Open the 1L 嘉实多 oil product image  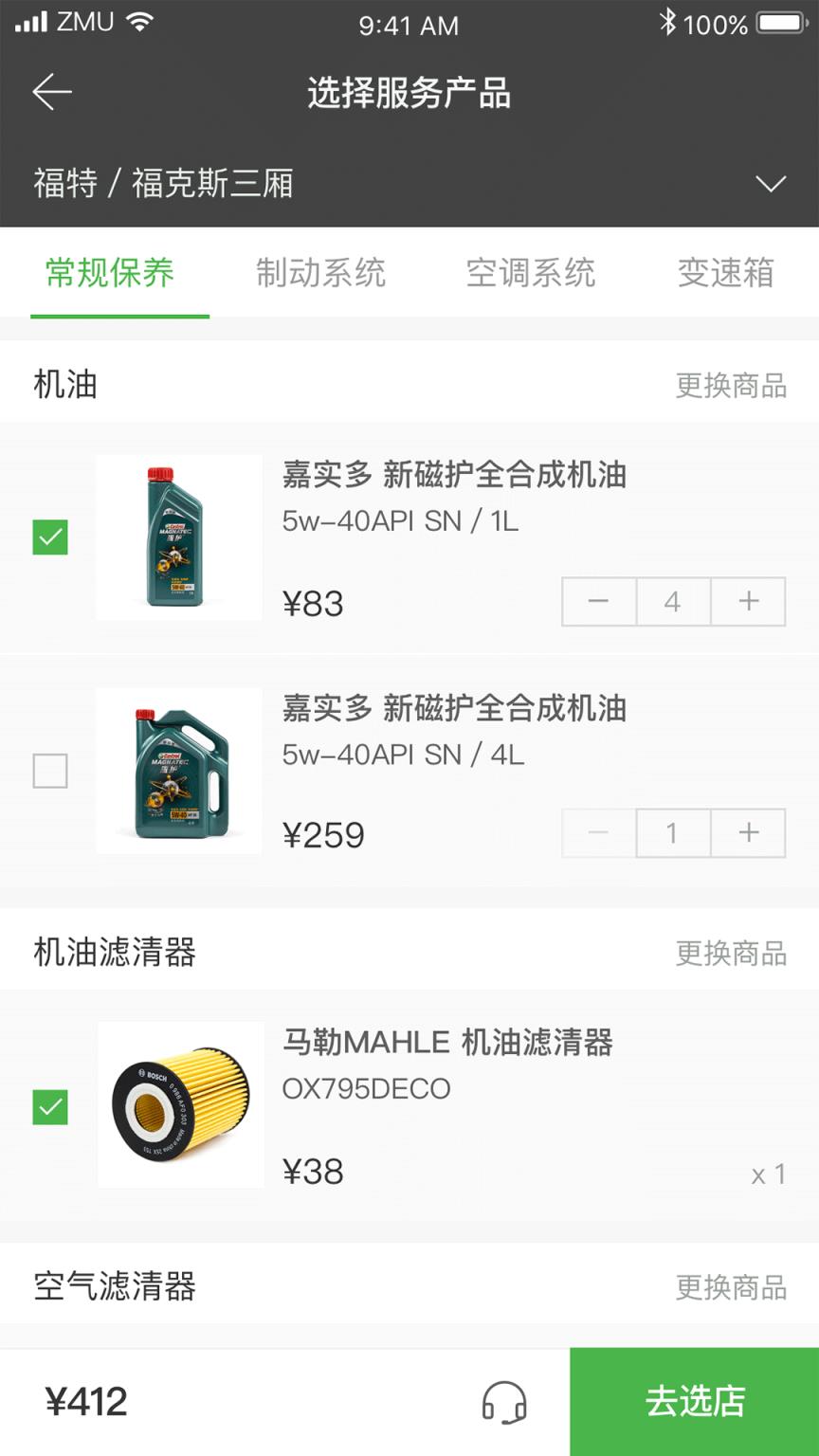coord(179,537)
